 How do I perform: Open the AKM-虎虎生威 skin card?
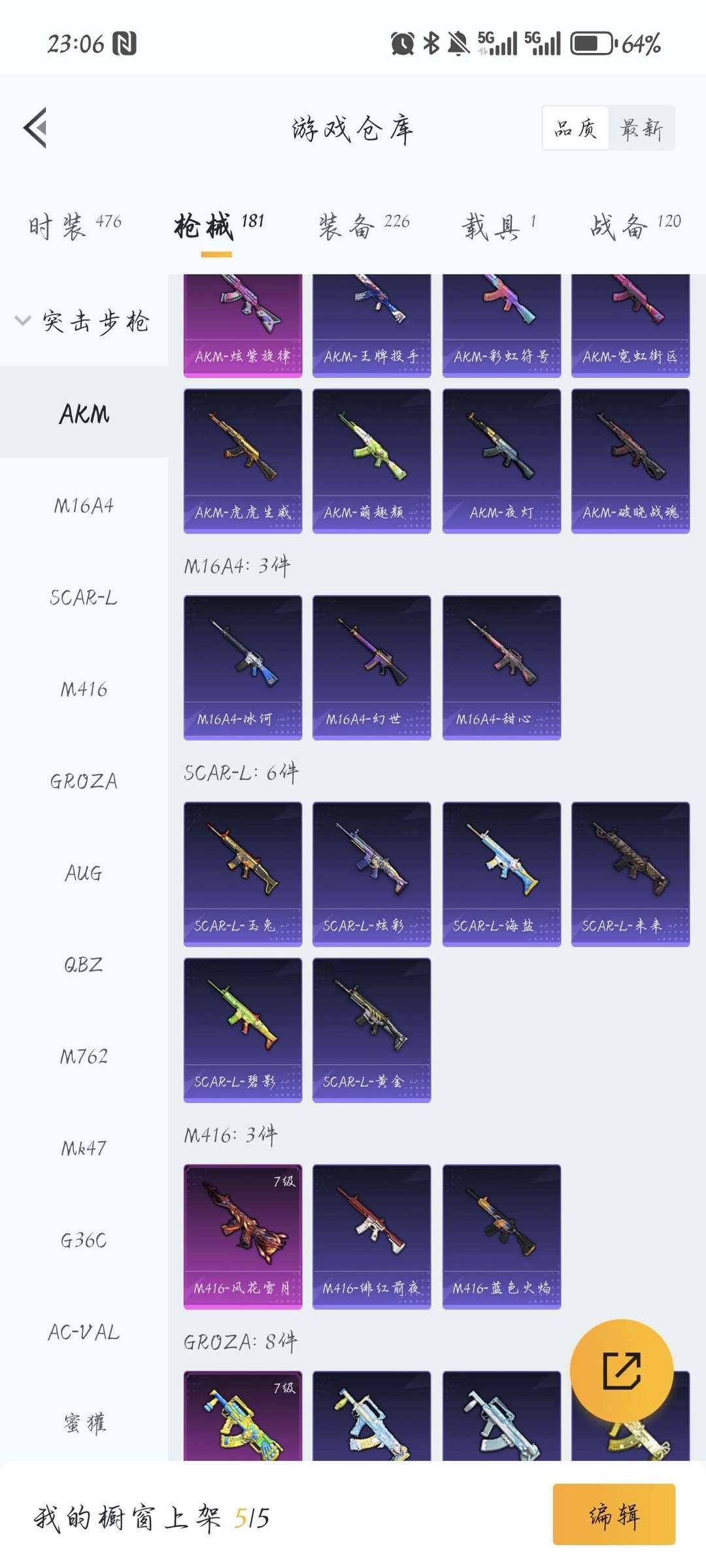243,461
